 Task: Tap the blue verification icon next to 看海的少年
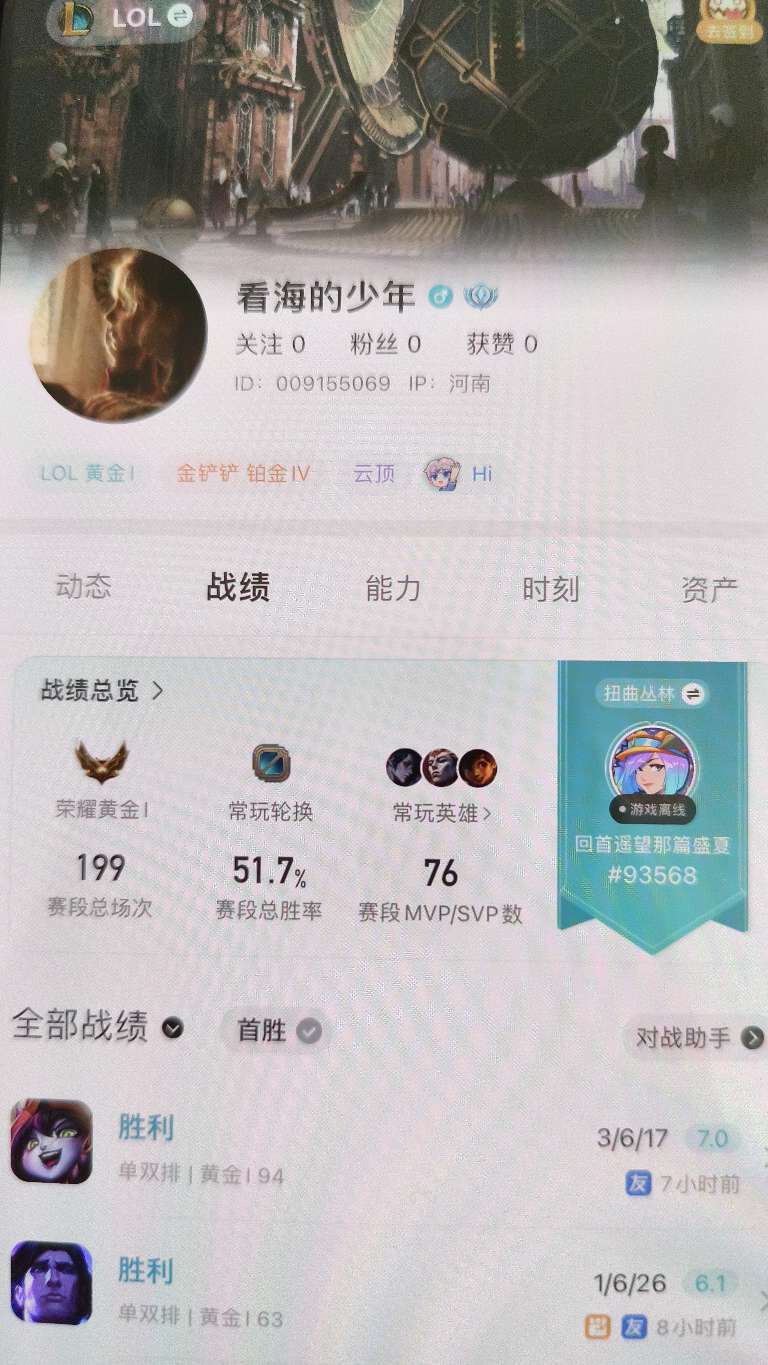(482, 296)
